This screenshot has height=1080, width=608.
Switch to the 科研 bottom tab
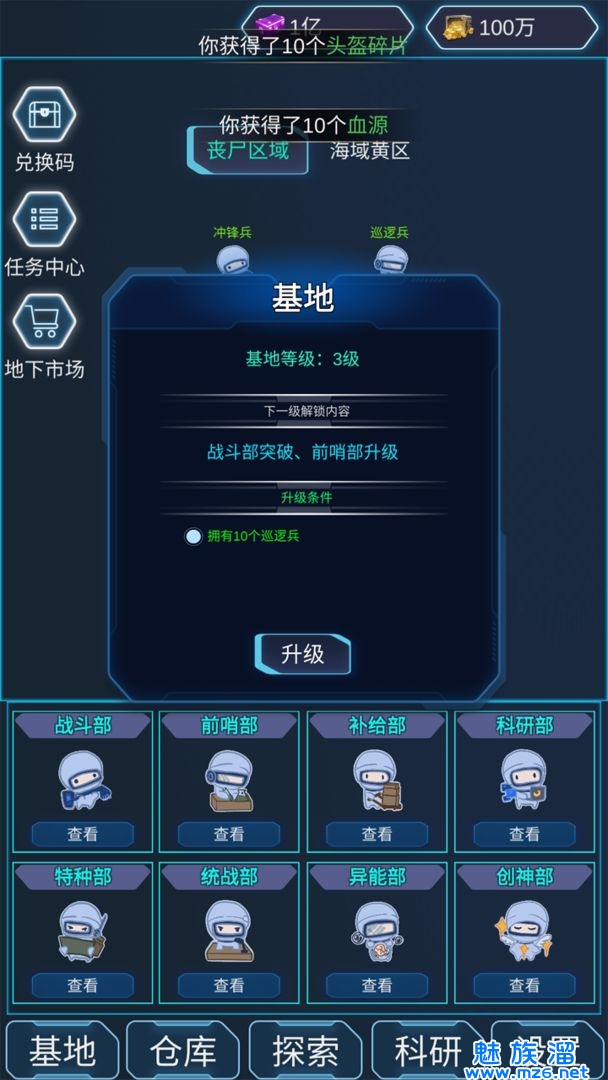tap(427, 1050)
